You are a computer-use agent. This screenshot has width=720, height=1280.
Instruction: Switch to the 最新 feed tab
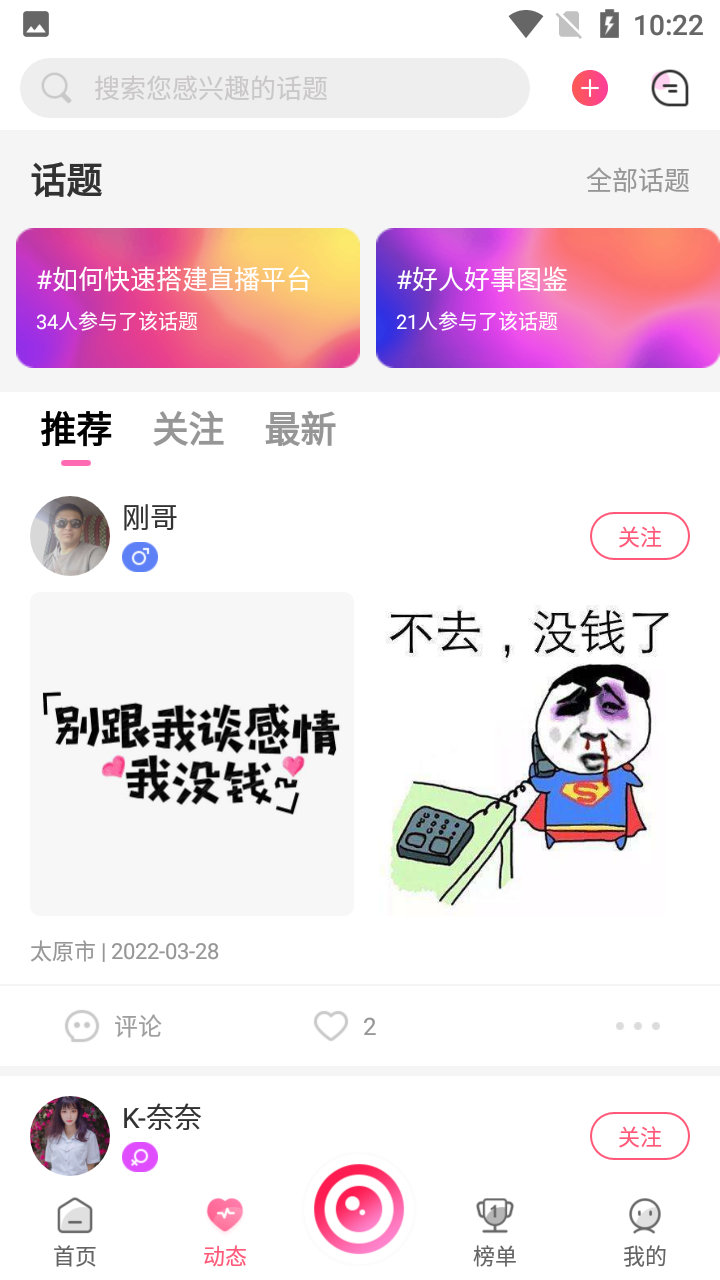300,429
